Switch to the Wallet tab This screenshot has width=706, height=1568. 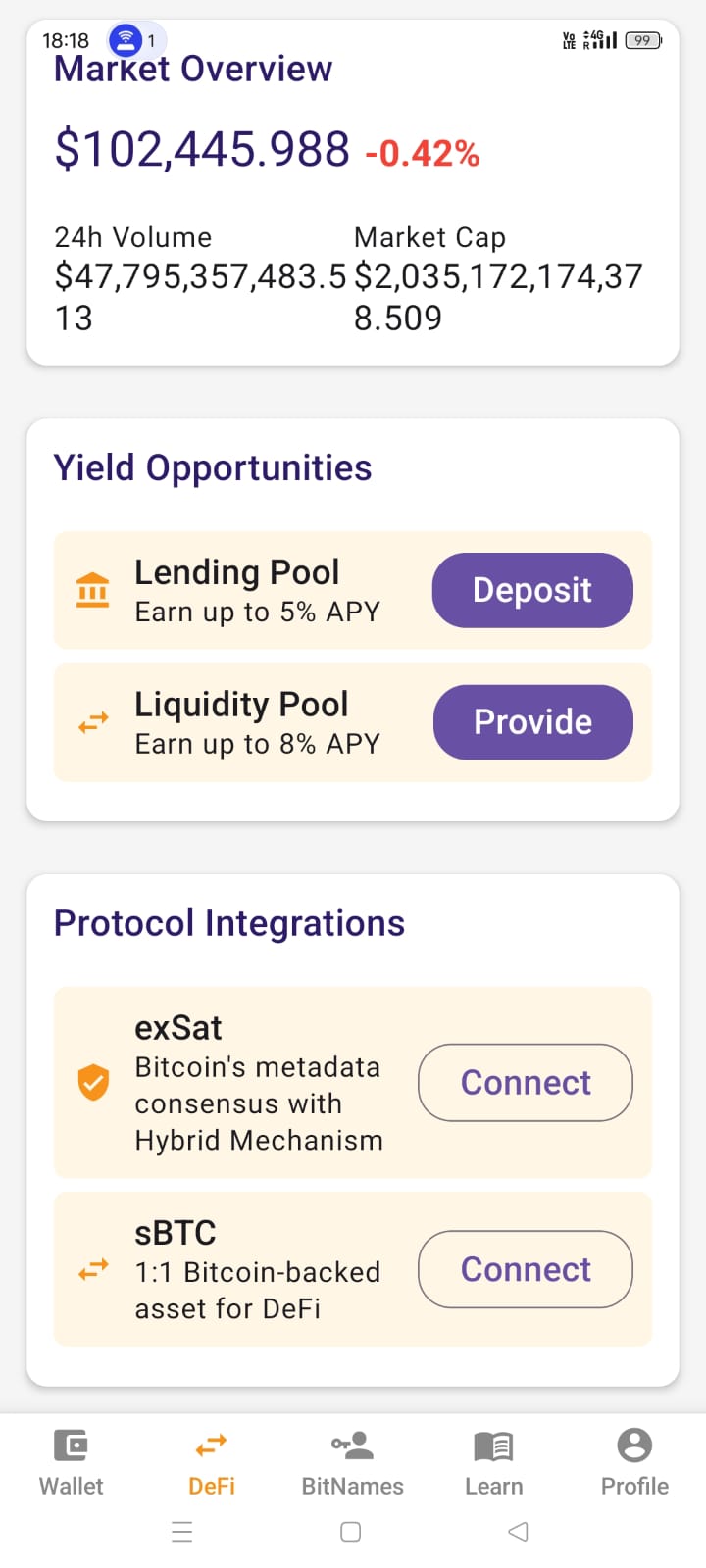click(x=71, y=1462)
